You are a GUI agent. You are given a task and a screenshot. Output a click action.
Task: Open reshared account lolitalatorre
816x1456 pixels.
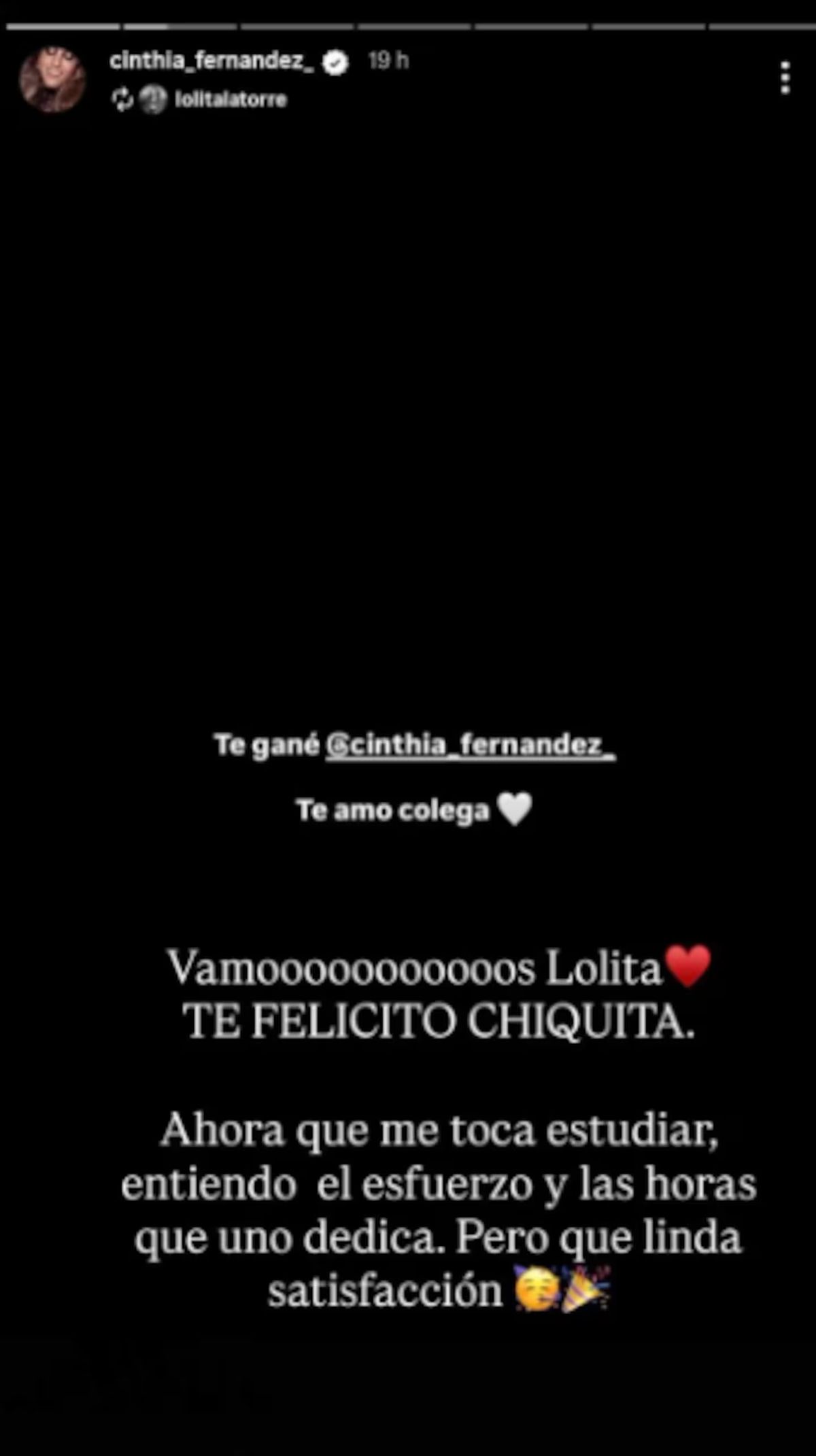tap(230, 100)
